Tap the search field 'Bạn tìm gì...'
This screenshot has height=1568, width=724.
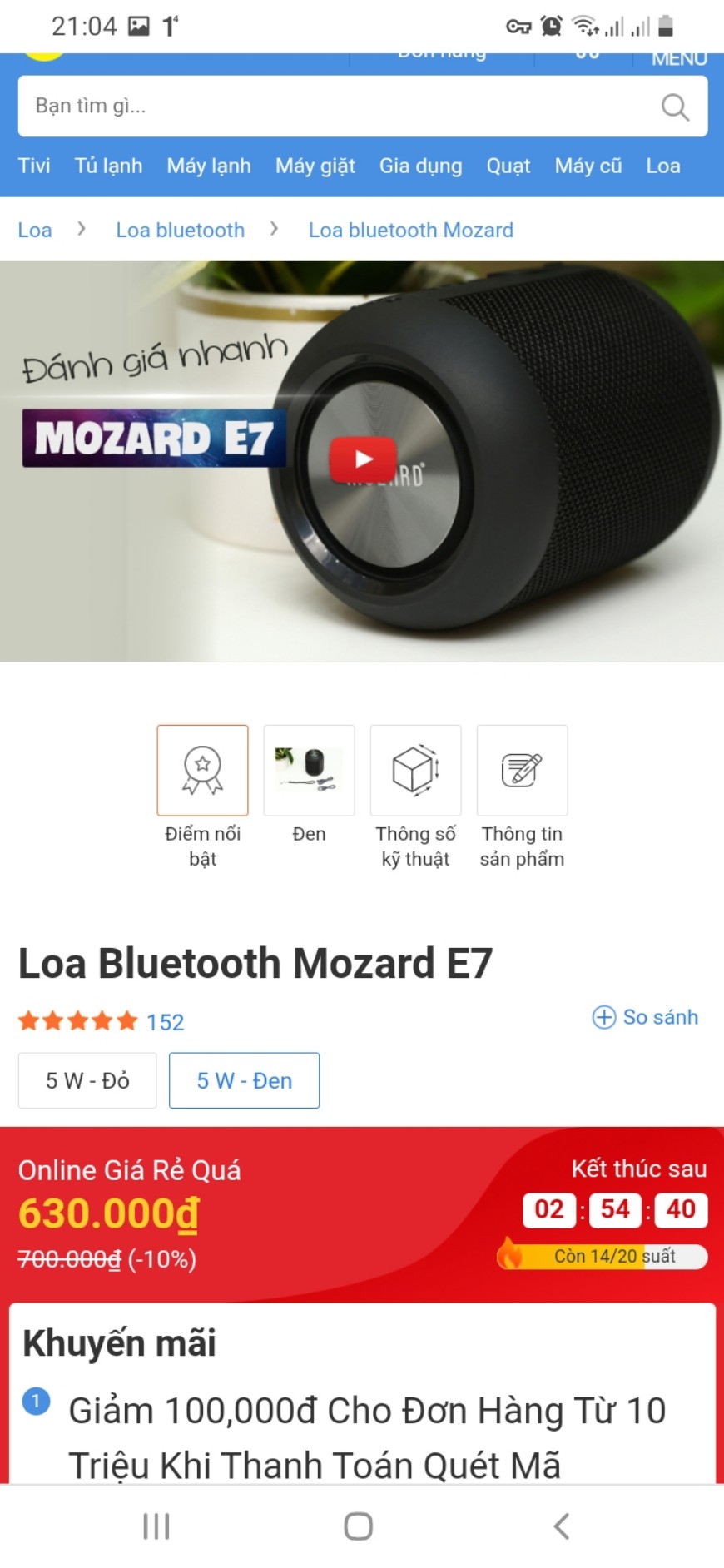coord(333,107)
